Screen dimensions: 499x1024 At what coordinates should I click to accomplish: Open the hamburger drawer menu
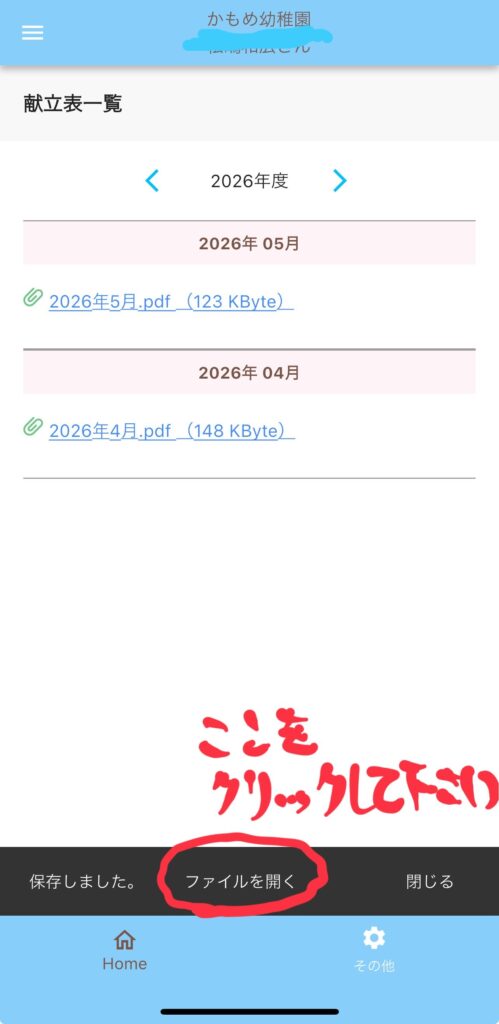(x=33, y=33)
